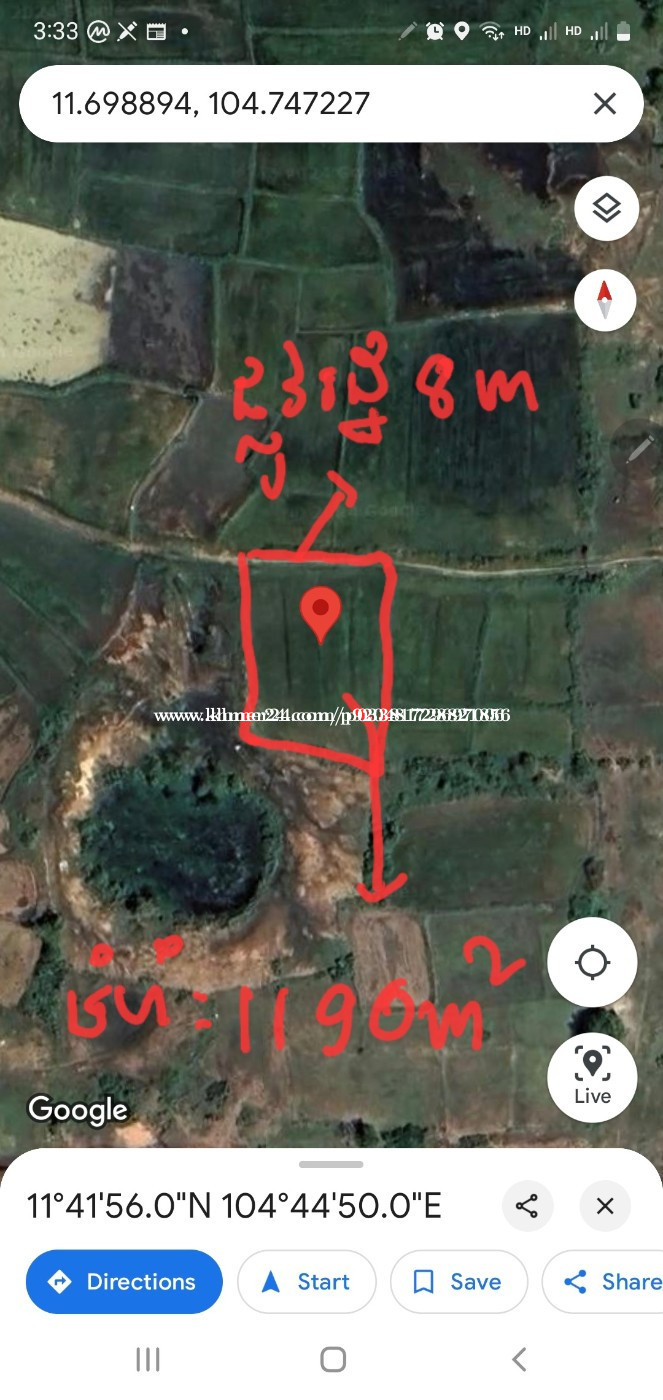The image size is (663, 1400).
Task: Start navigation to the pin
Action: [307, 1282]
